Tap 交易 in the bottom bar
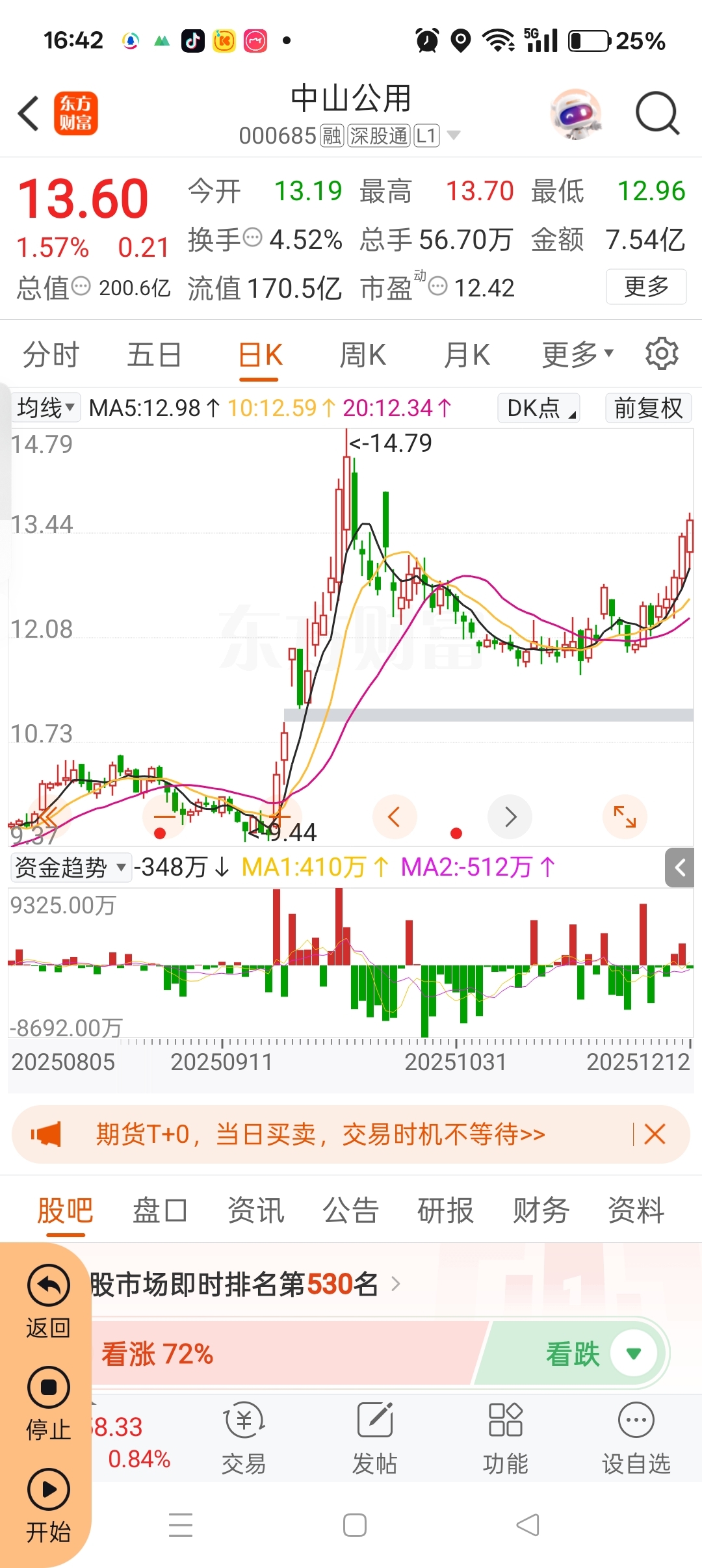 pyautogui.click(x=244, y=1437)
